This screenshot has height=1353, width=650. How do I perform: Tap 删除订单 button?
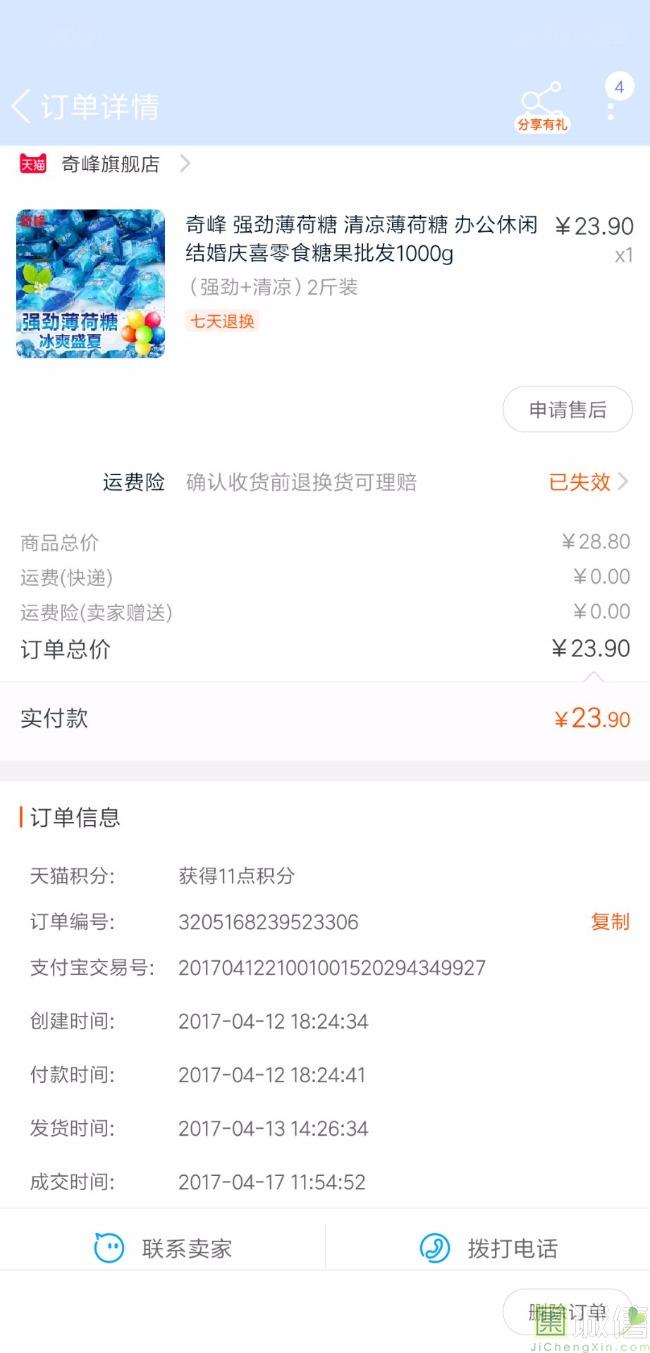coord(567,1312)
